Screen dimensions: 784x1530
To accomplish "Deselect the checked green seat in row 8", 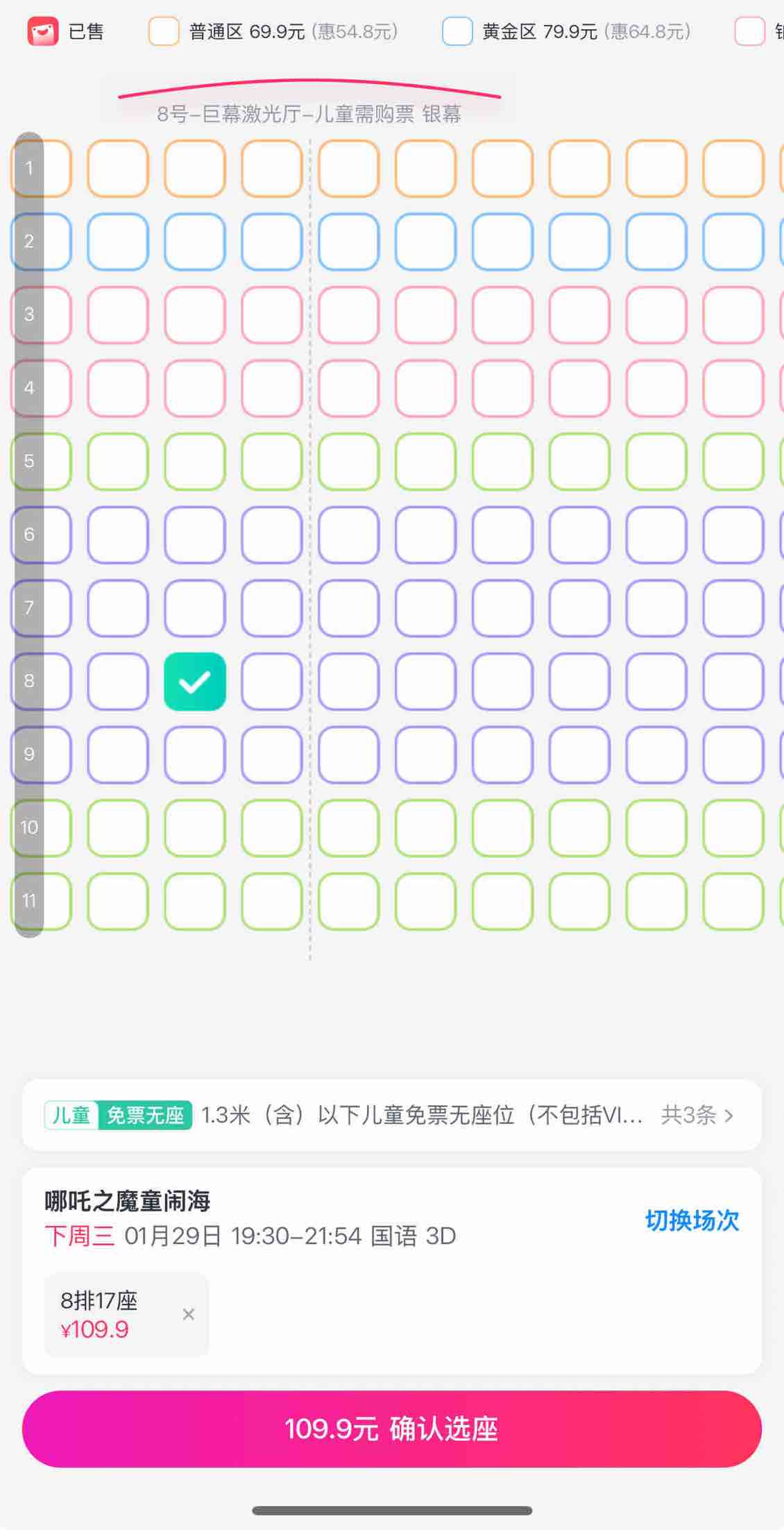I will coord(195,681).
